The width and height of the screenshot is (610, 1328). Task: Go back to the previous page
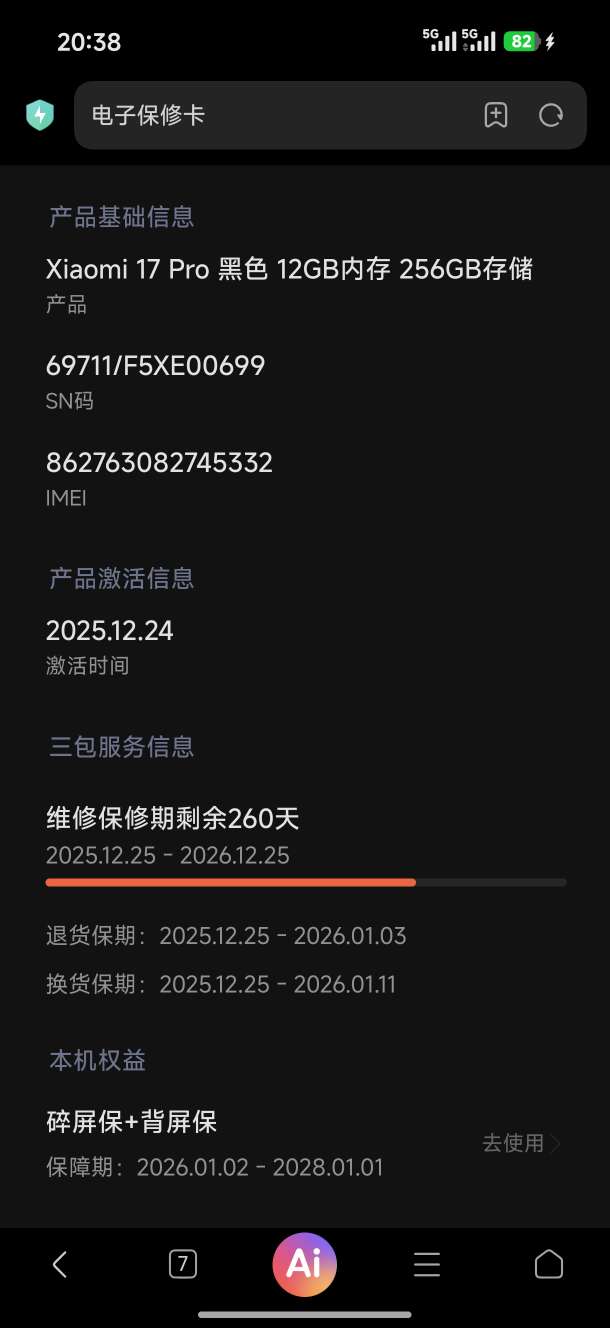click(x=60, y=1265)
